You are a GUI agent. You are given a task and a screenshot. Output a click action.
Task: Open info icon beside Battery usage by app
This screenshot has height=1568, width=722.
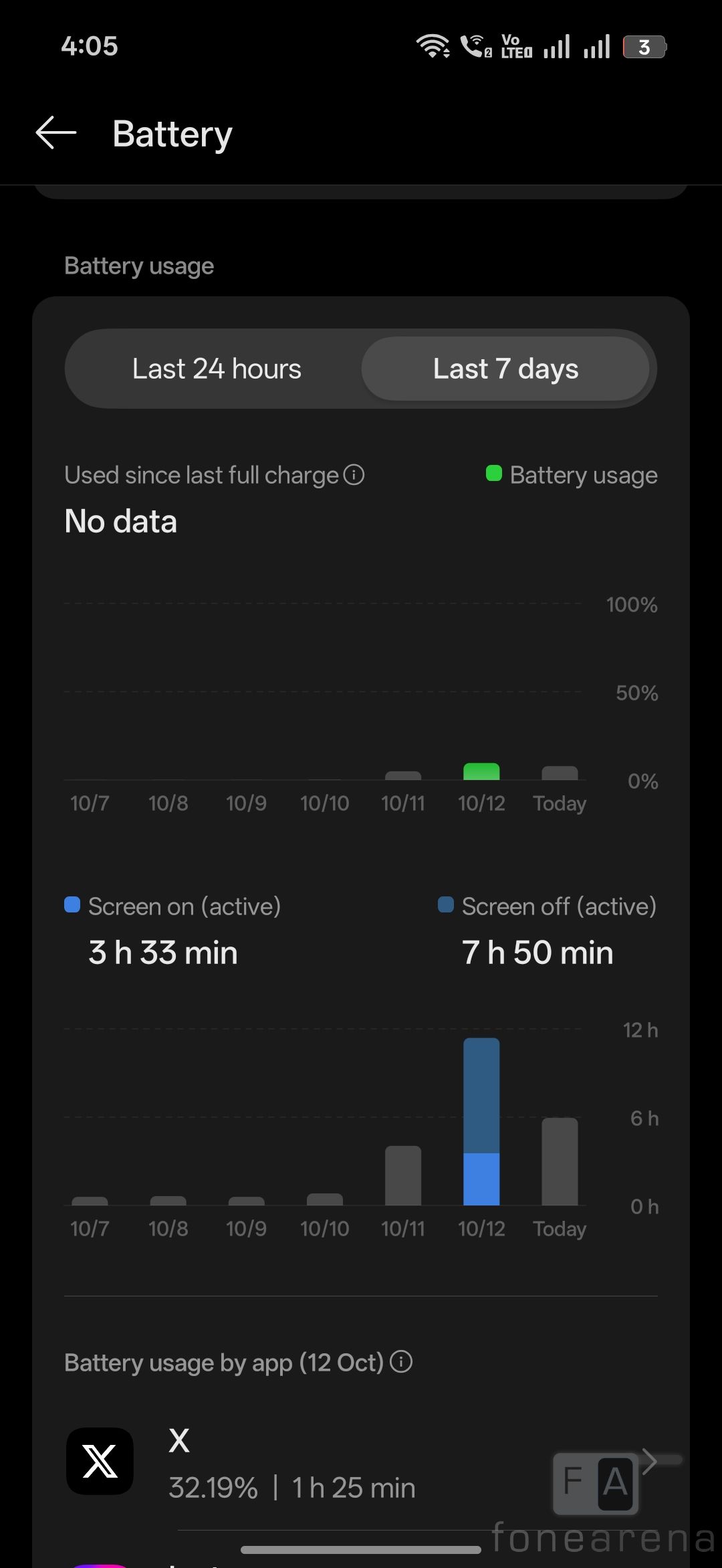tap(401, 1361)
